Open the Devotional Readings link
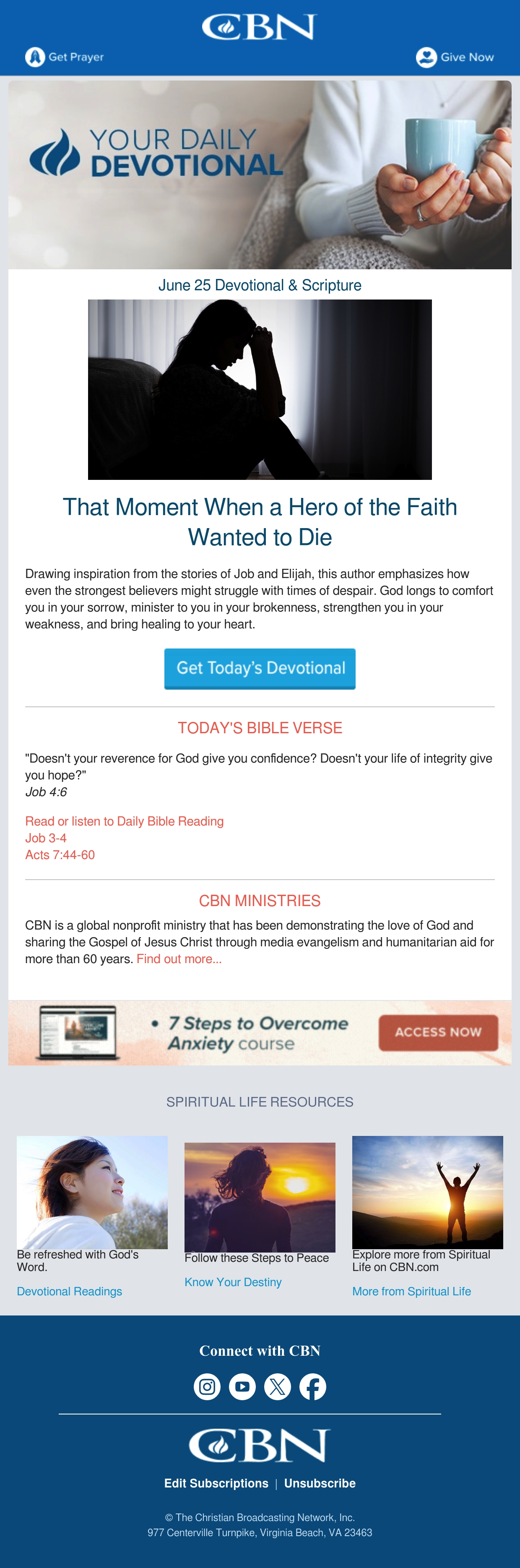 click(x=69, y=1291)
